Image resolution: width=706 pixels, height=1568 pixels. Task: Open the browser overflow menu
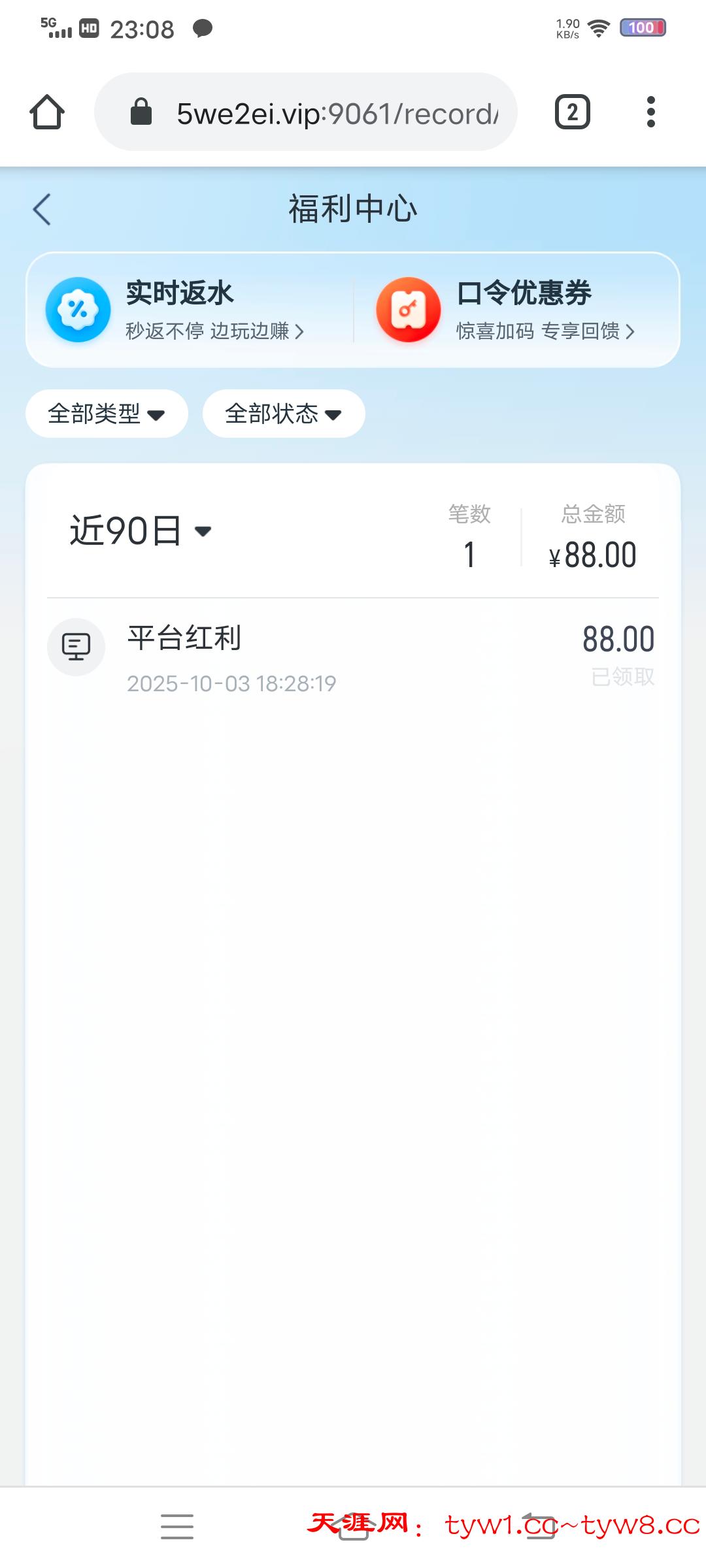pyautogui.click(x=650, y=112)
